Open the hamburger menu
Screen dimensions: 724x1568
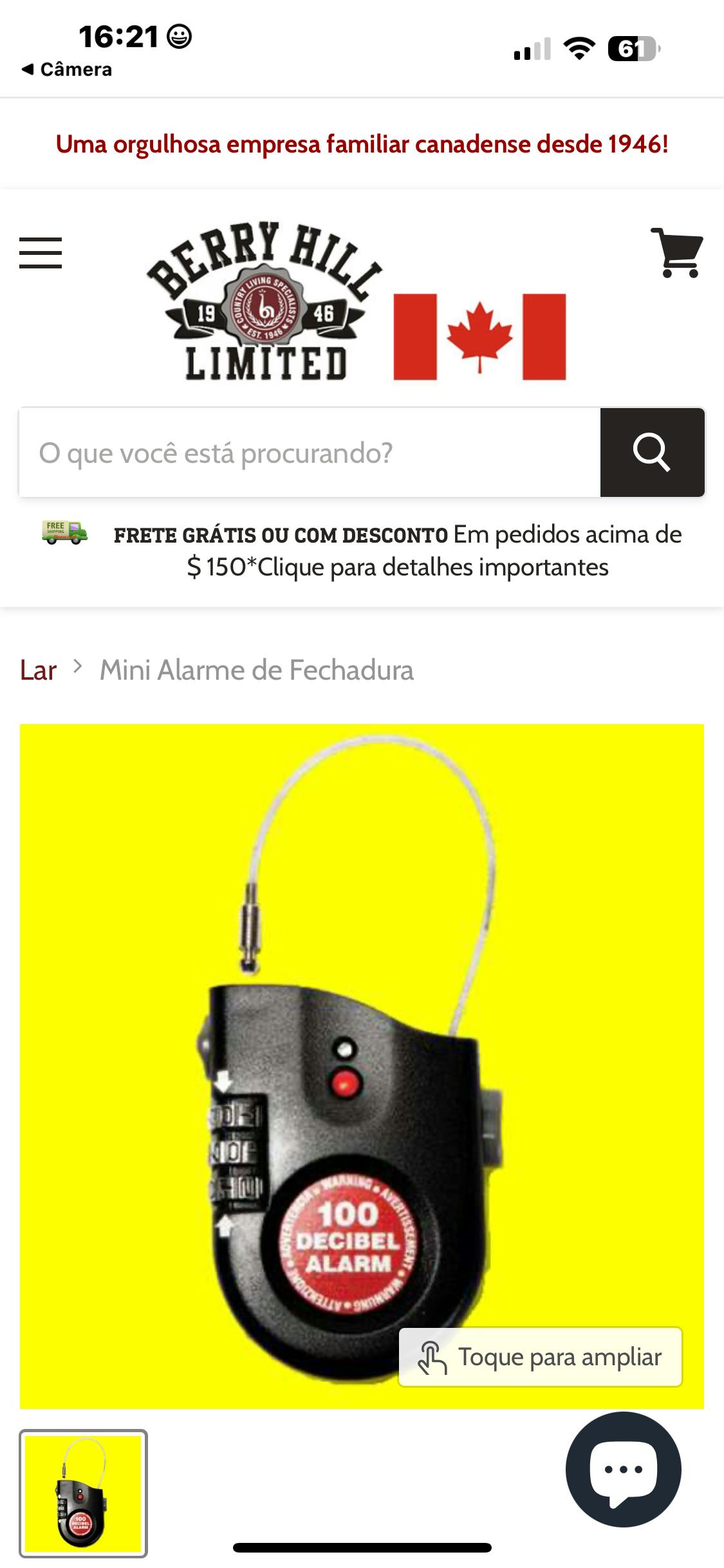click(x=41, y=252)
